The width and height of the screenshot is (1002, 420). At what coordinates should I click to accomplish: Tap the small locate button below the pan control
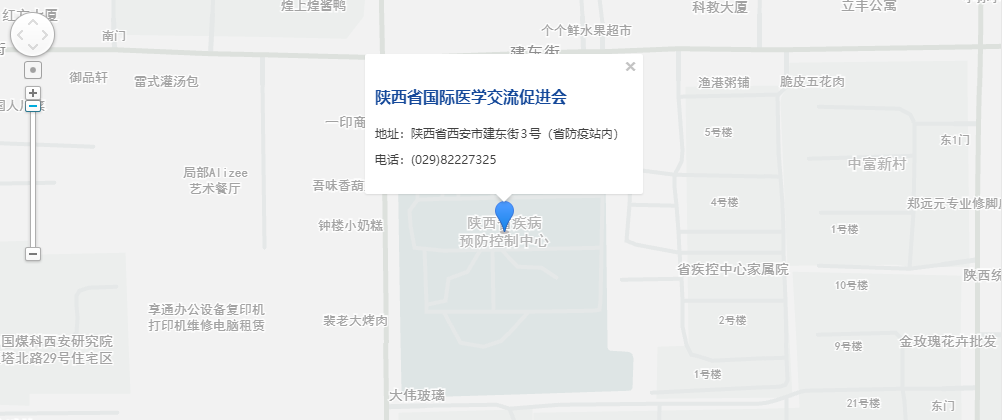click(x=32, y=70)
